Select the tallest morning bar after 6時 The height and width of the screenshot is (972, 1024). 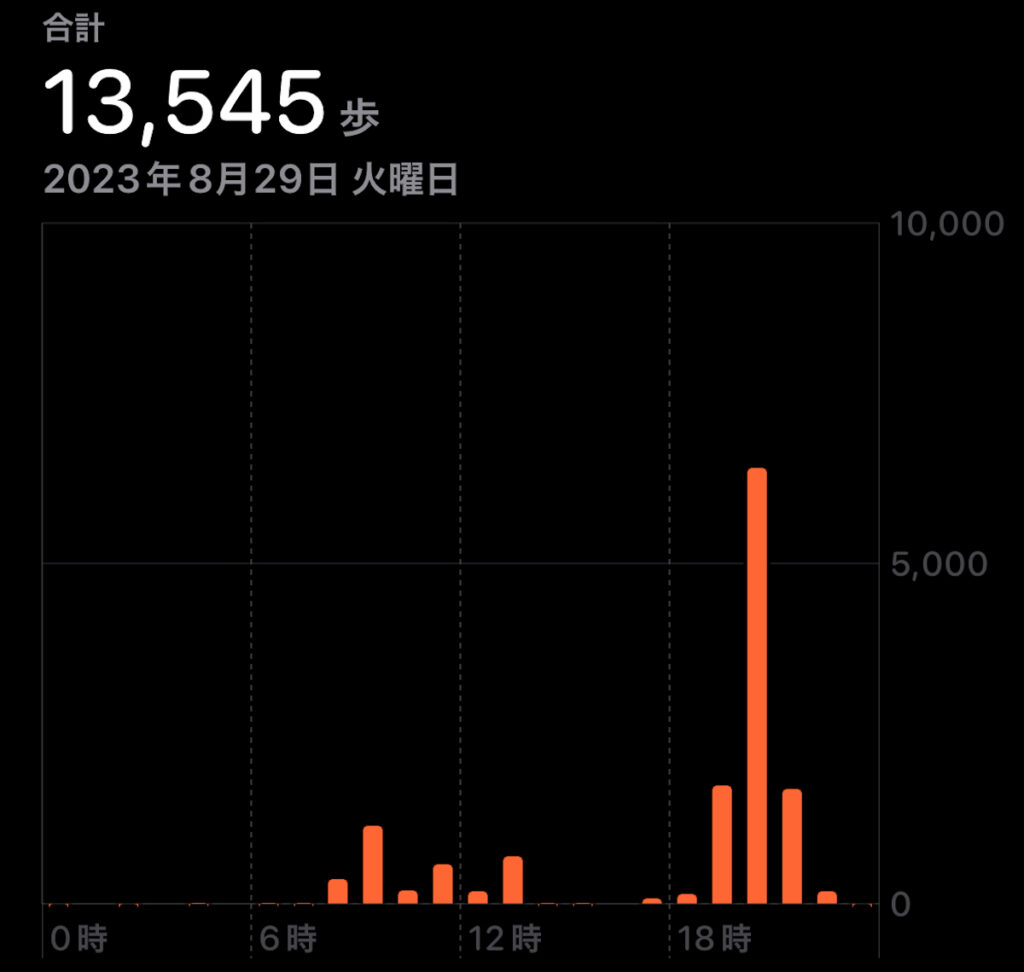click(373, 864)
